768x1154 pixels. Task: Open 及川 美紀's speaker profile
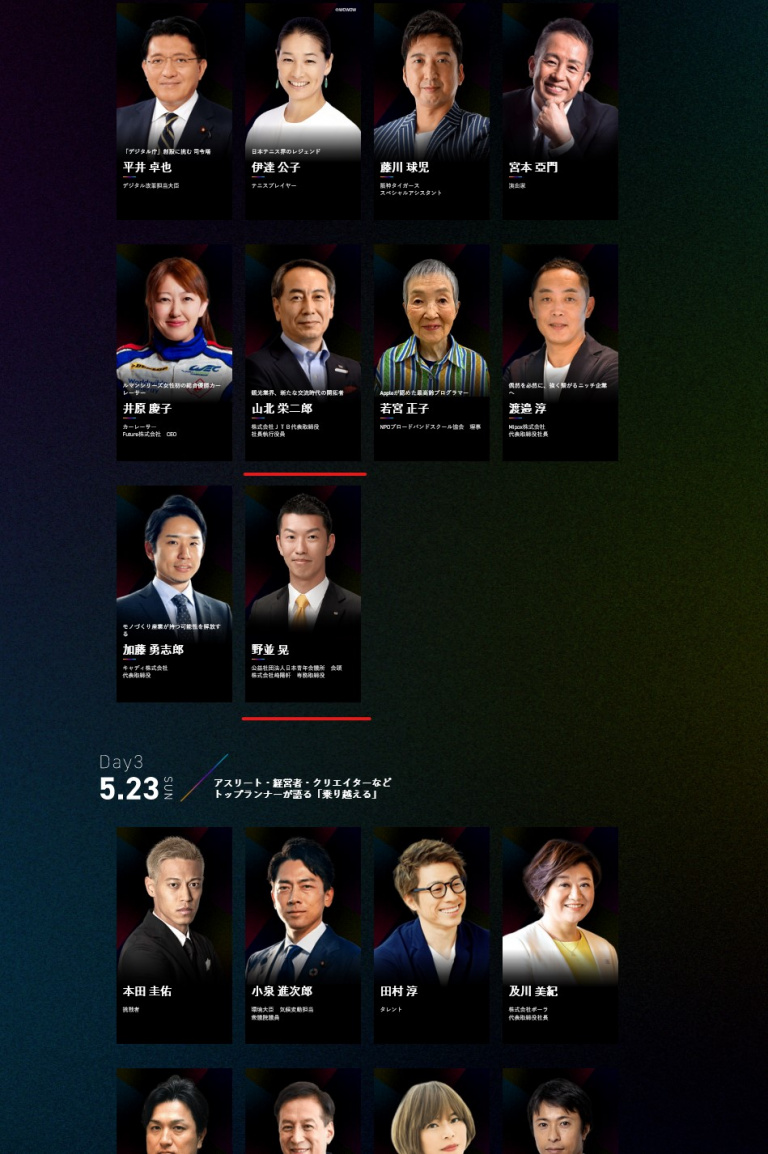560,934
